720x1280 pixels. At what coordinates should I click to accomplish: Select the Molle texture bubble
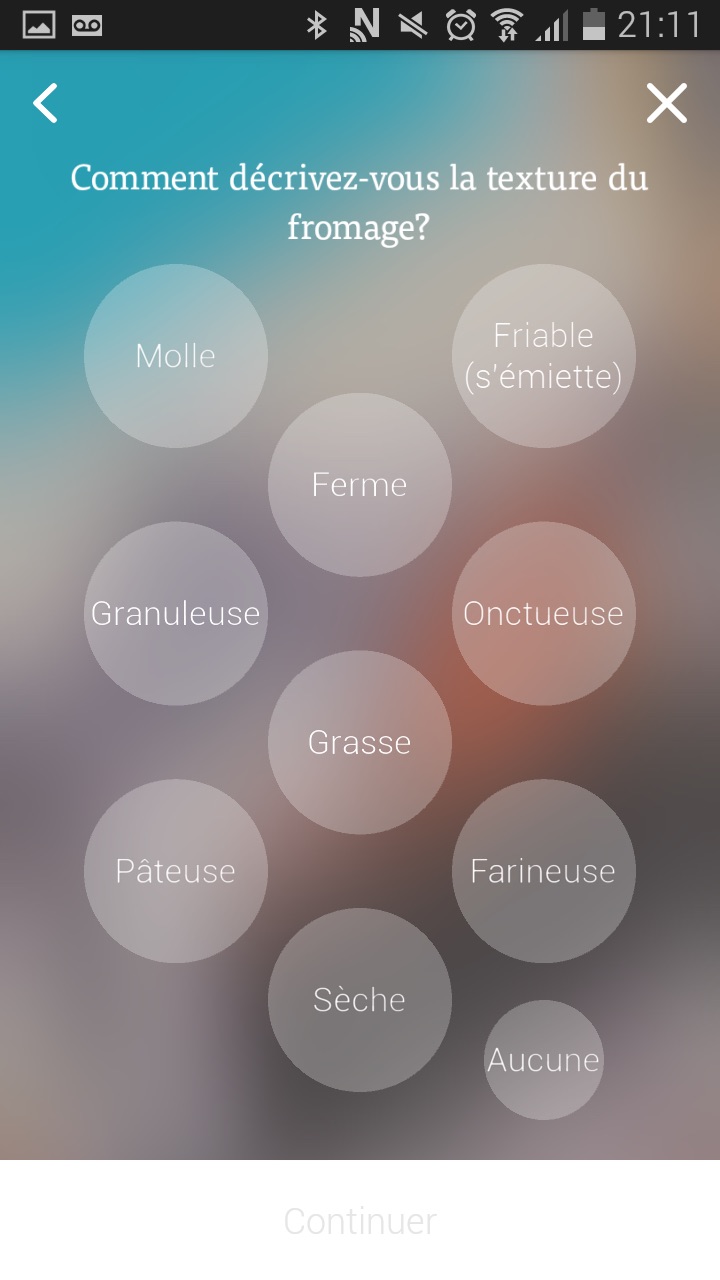click(176, 356)
